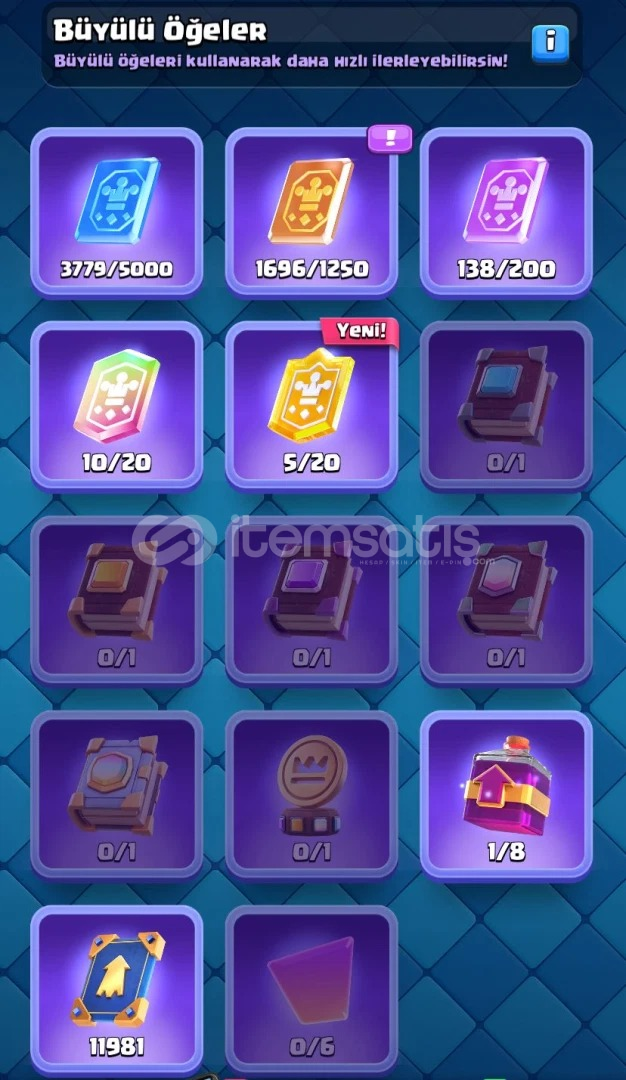Tap the book with the blue gem
Screen dimensions: 626x1080
(506, 403)
